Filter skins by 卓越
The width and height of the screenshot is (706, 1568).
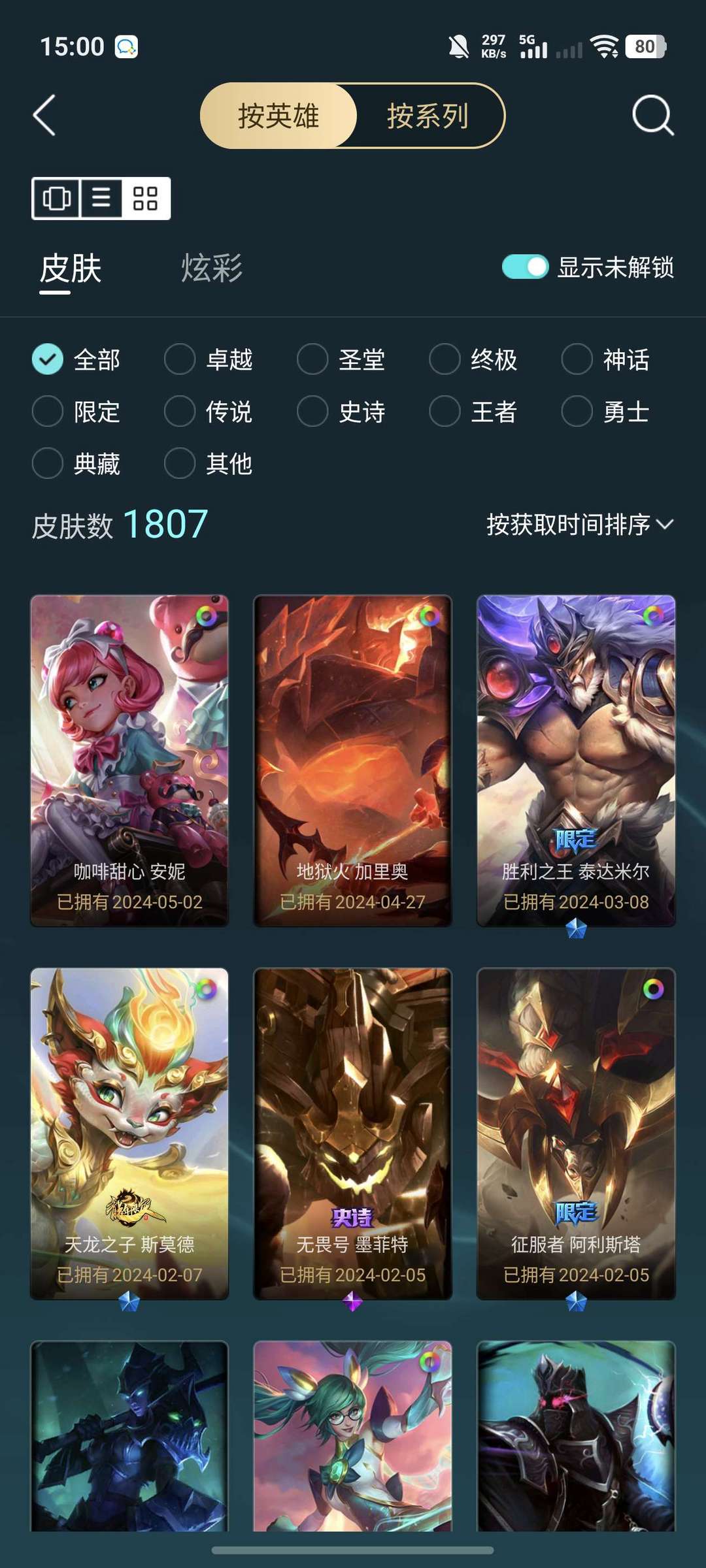point(209,359)
